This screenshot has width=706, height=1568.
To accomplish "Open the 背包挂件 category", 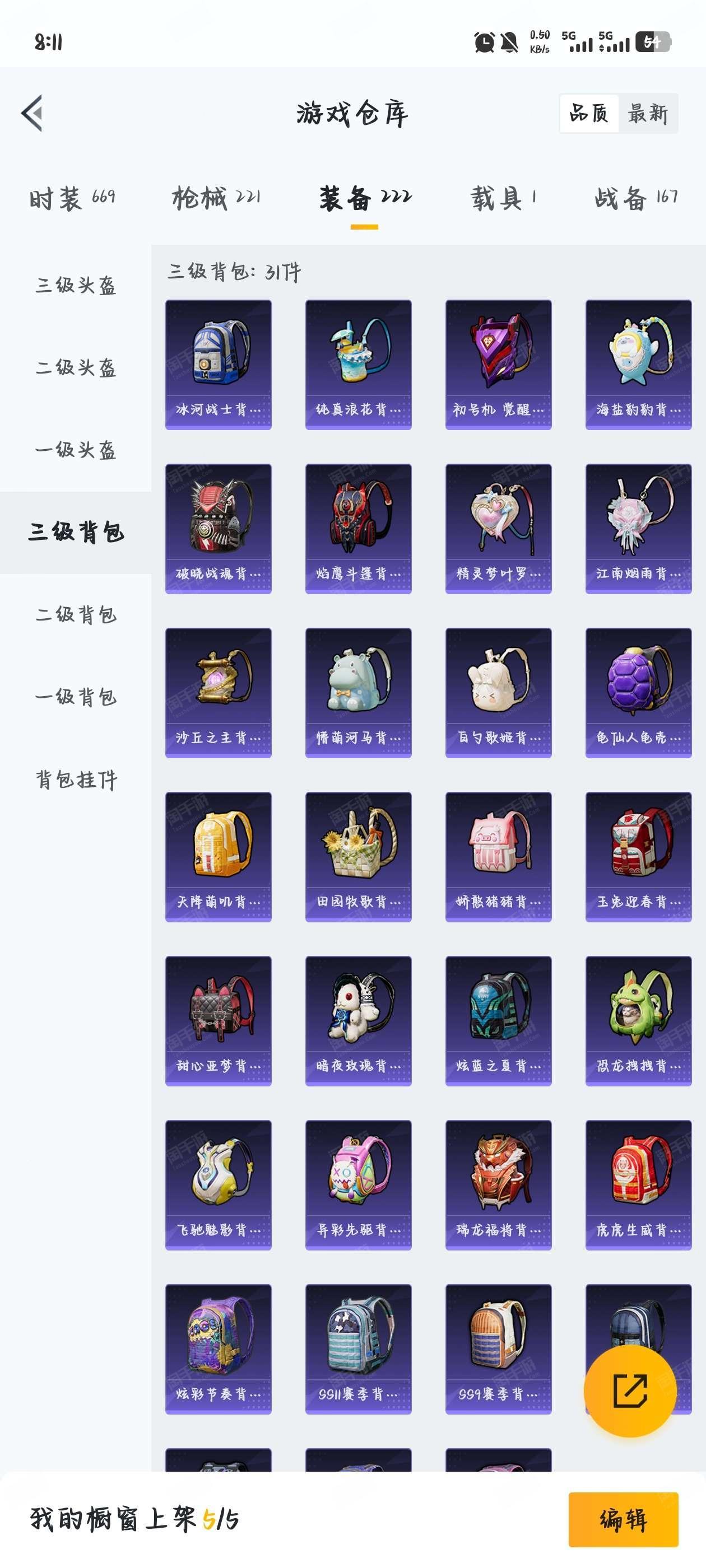I will [76, 779].
